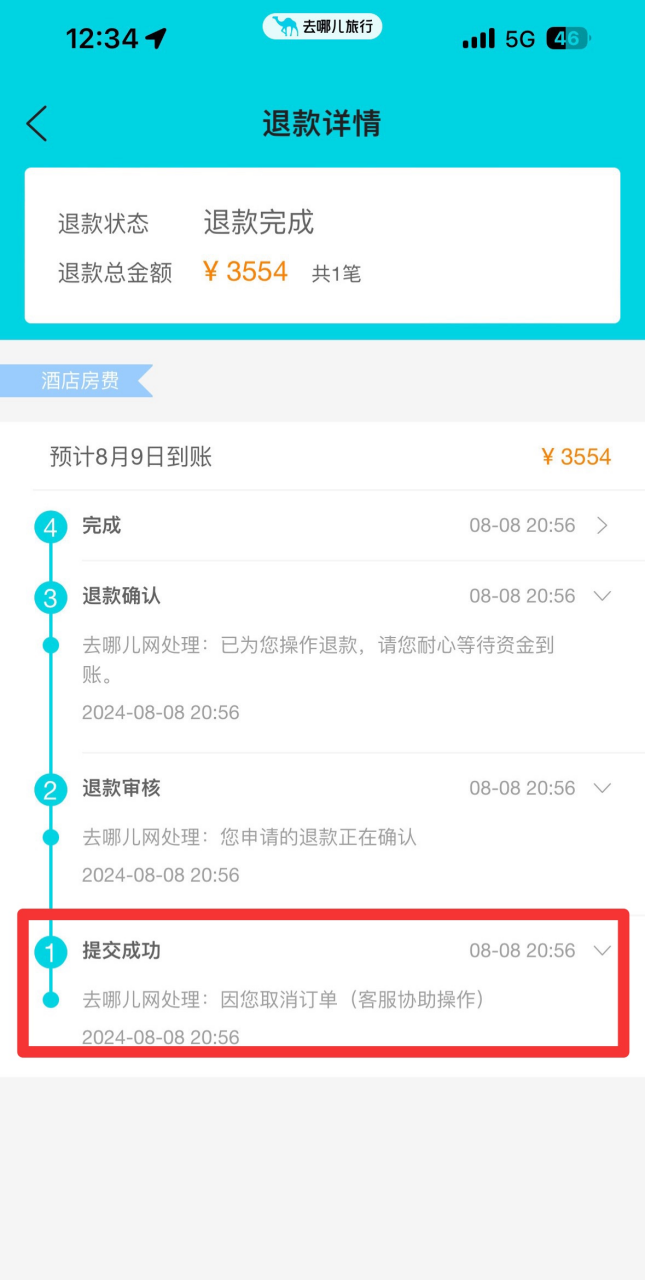Go back from the 退款详情 page
645x1280 pixels.
coord(37,124)
